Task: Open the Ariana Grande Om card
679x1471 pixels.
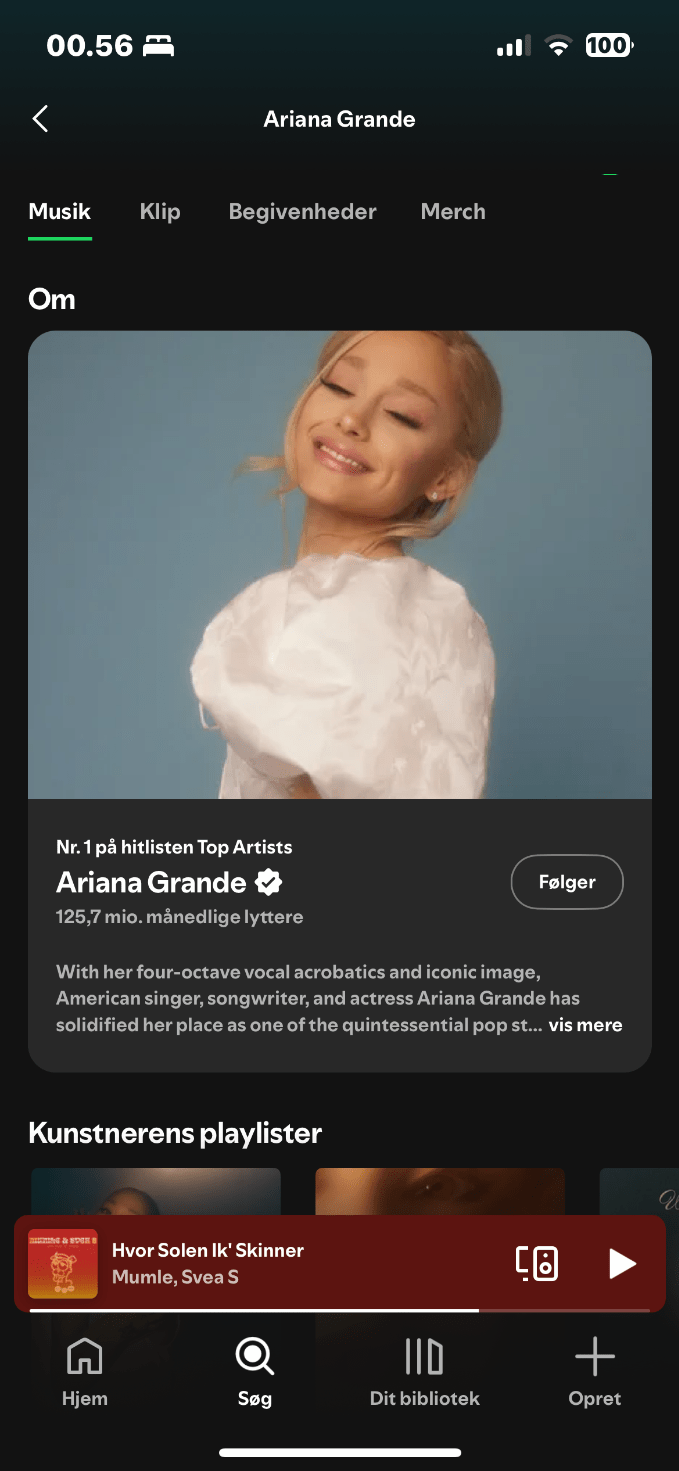Action: tap(340, 565)
